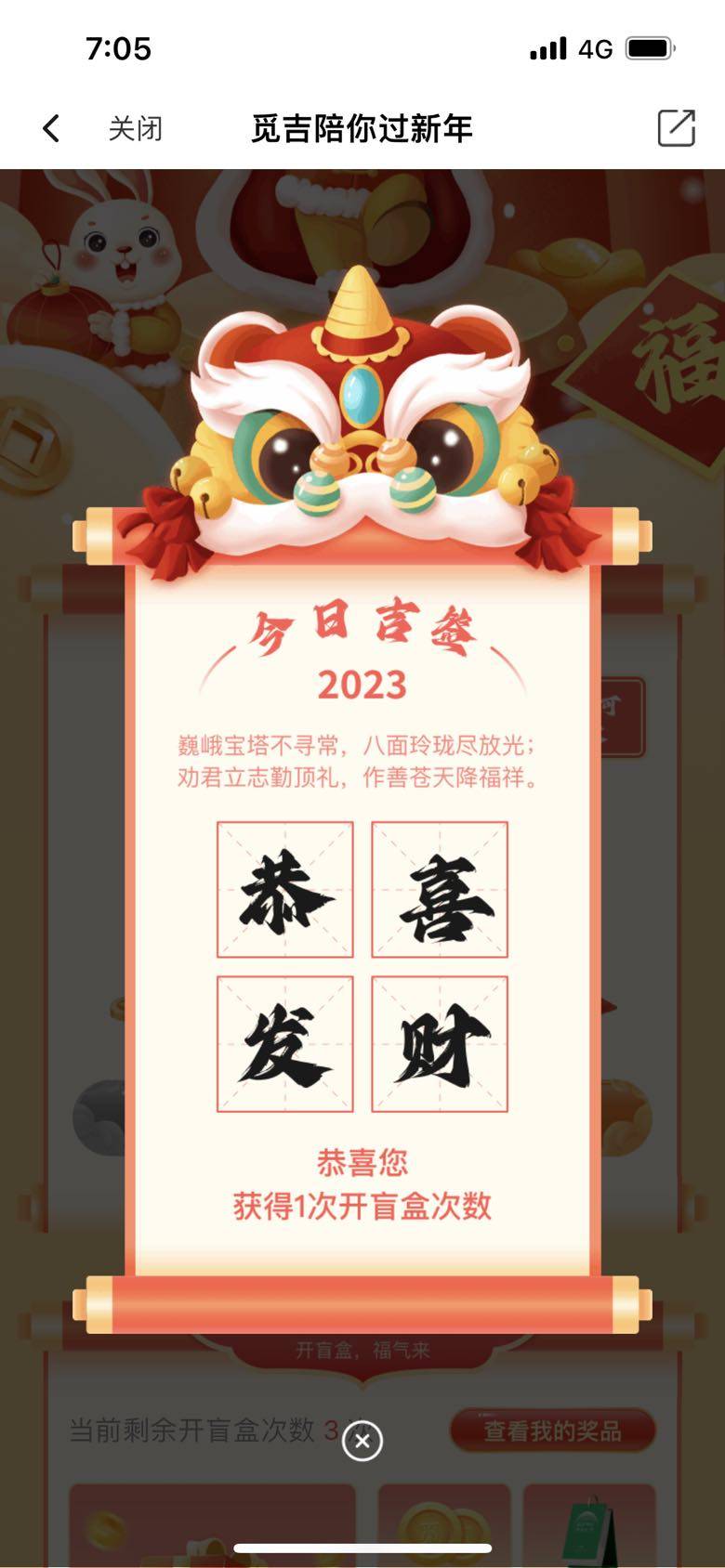Viewport: 725px width, 1568px height.
Task: Tap 关闭 to close the page
Action: click(x=135, y=128)
